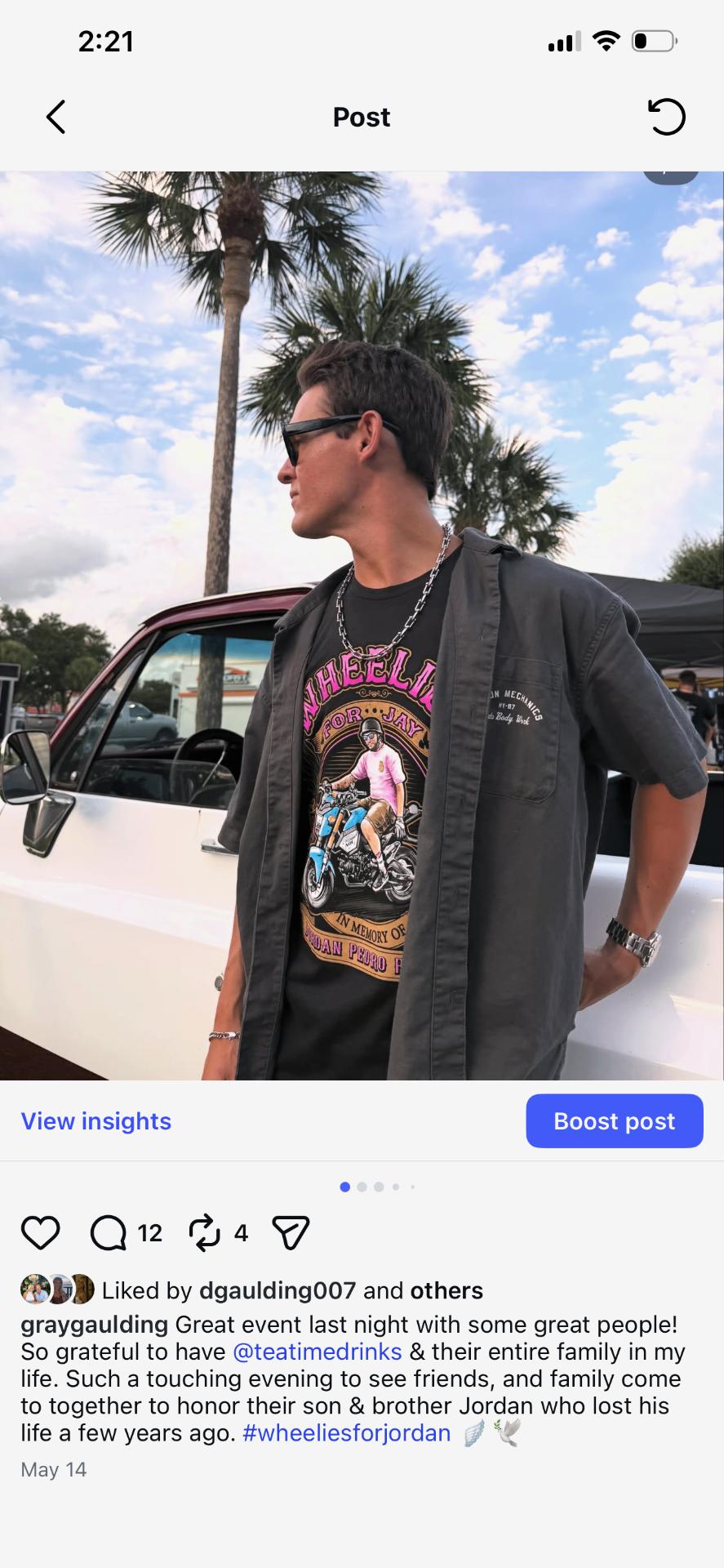The height and width of the screenshot is (1568, 724).
Task: Tap the Boost post button
Action: (x=615, y=1121)
